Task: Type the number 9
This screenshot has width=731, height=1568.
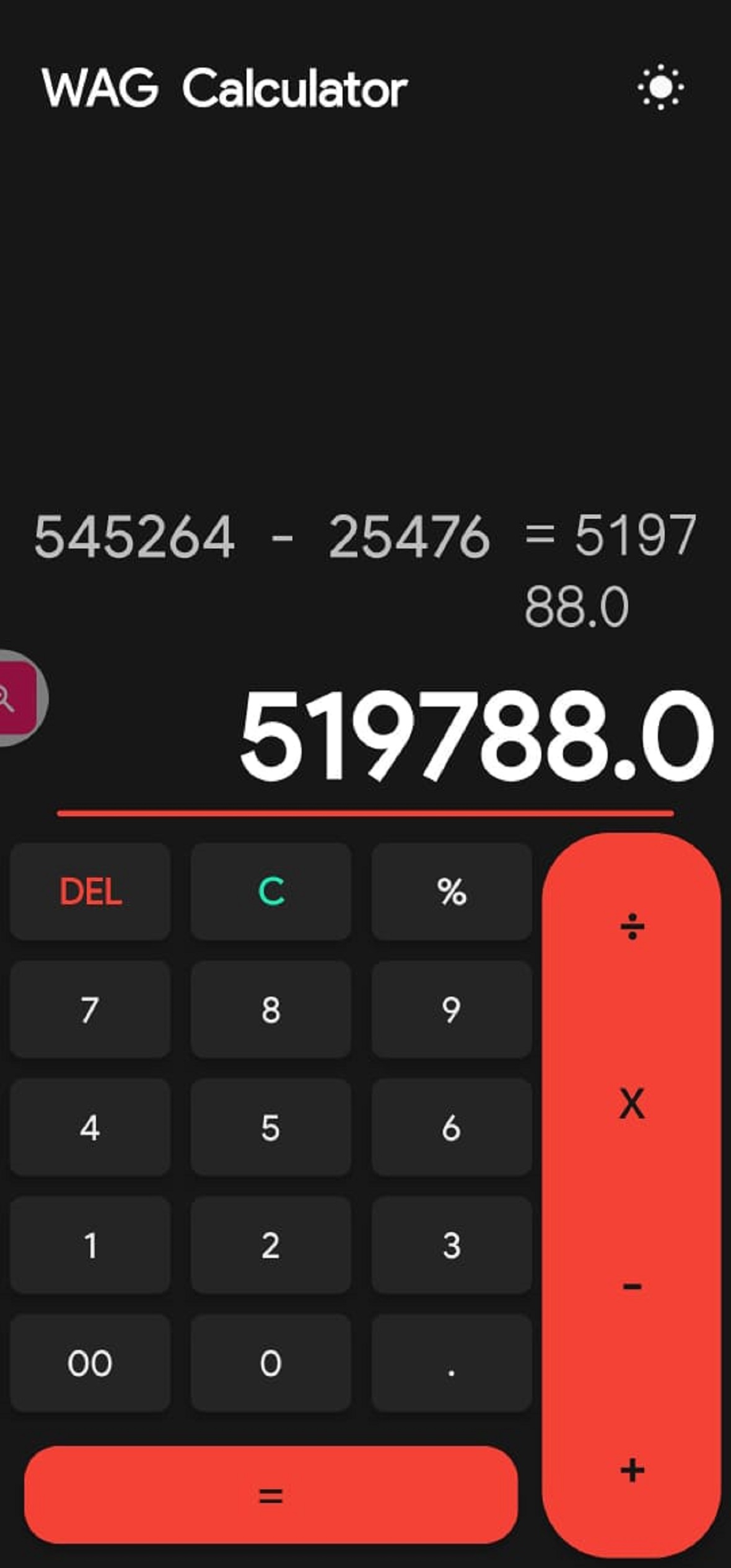Action: click(x=452, y=1010)
